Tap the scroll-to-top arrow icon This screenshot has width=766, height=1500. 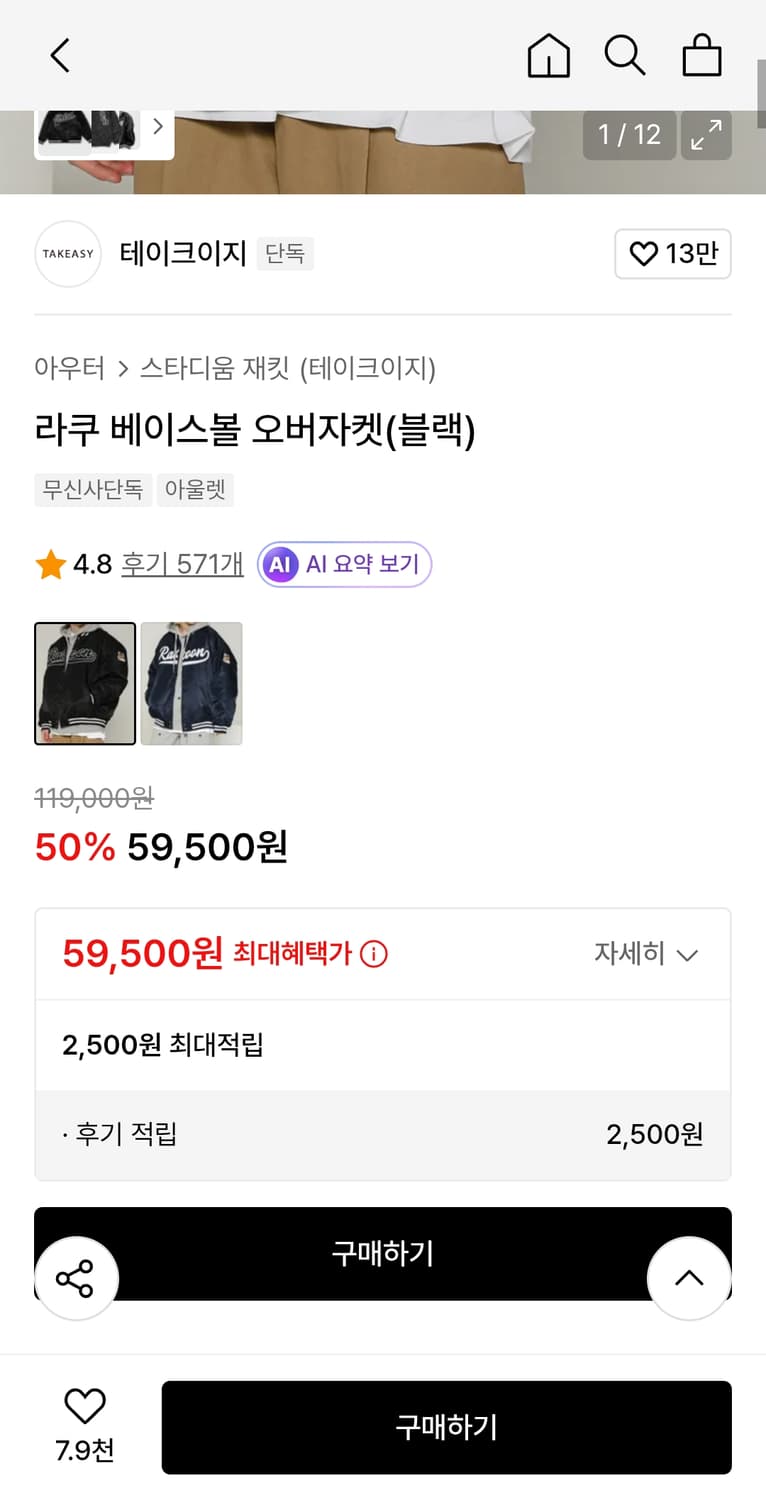[x=689, y=1278]
